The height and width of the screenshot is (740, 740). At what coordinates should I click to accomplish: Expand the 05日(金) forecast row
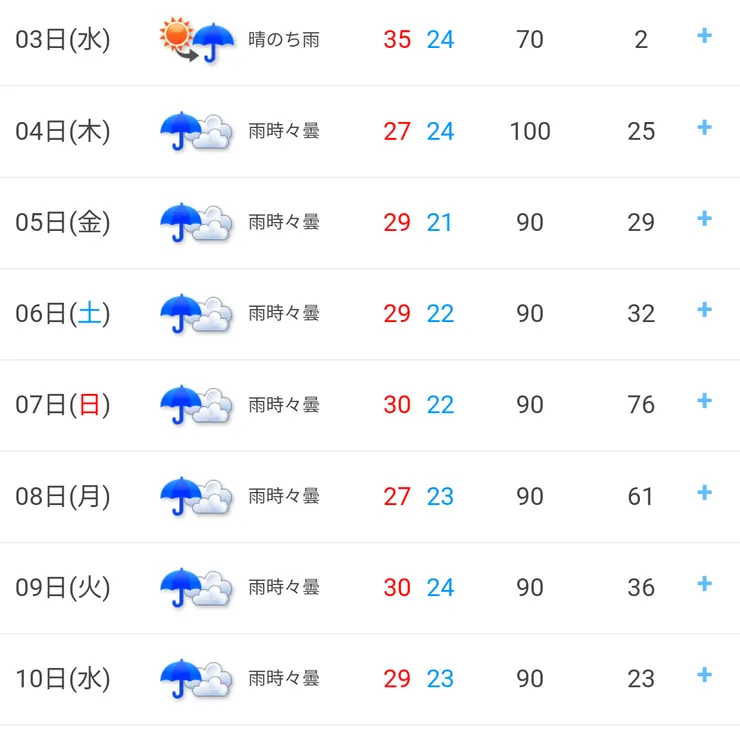pyautogui.click(x=704, y=218)
